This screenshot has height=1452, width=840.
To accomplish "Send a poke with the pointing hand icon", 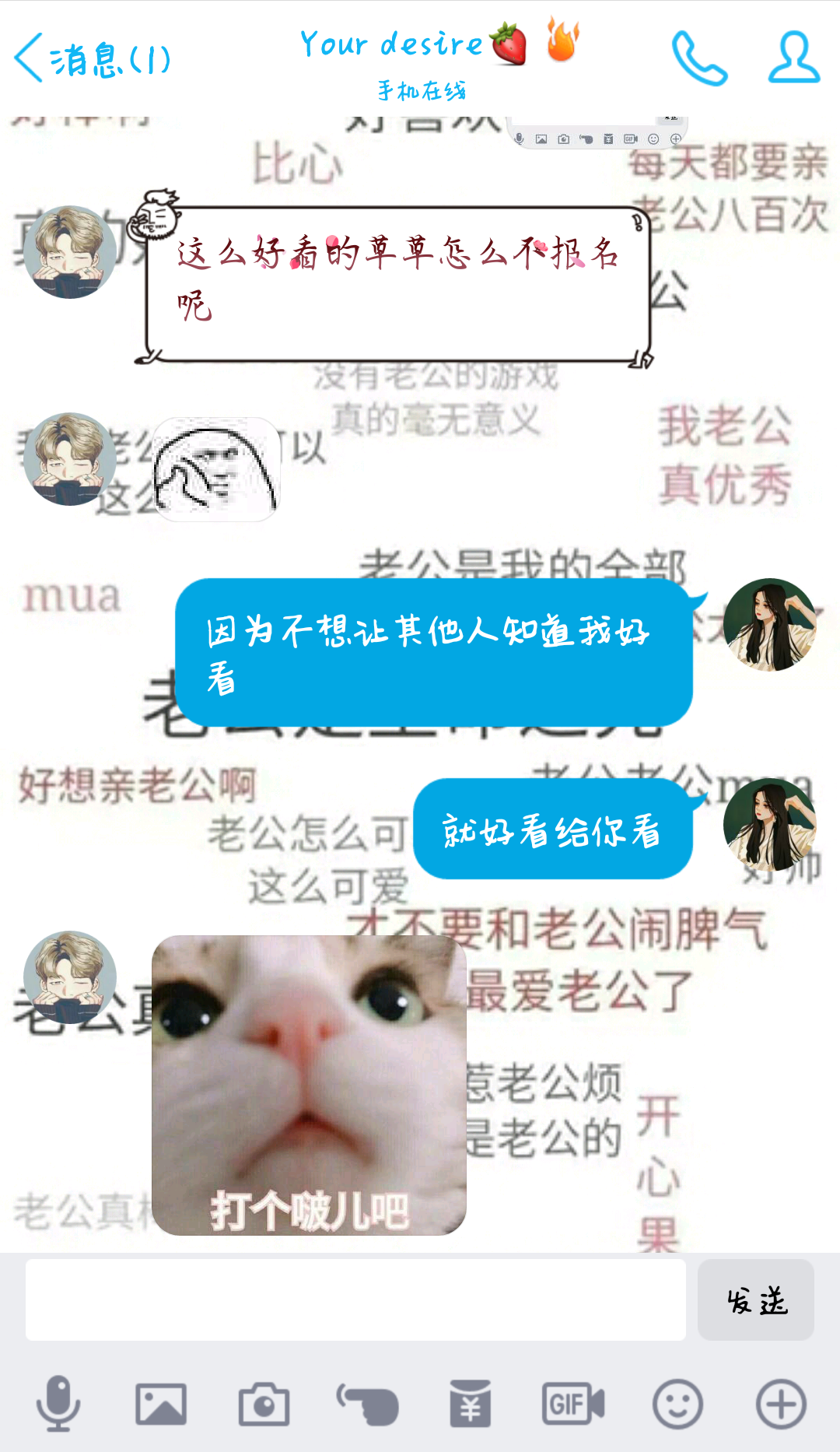I will [x=367, y=1404].
